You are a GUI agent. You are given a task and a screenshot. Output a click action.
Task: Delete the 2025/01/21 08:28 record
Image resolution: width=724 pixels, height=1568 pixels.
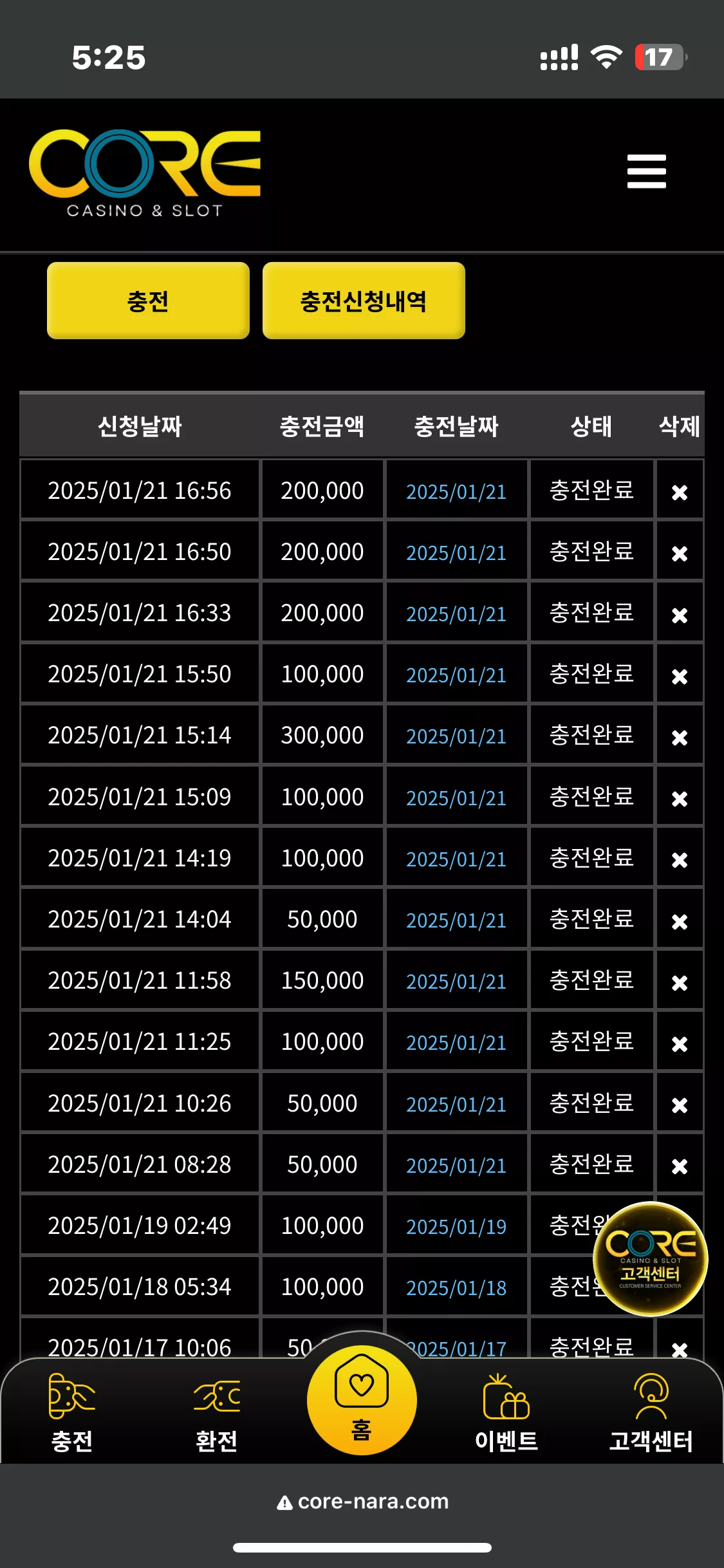[x=680, y=1166]
